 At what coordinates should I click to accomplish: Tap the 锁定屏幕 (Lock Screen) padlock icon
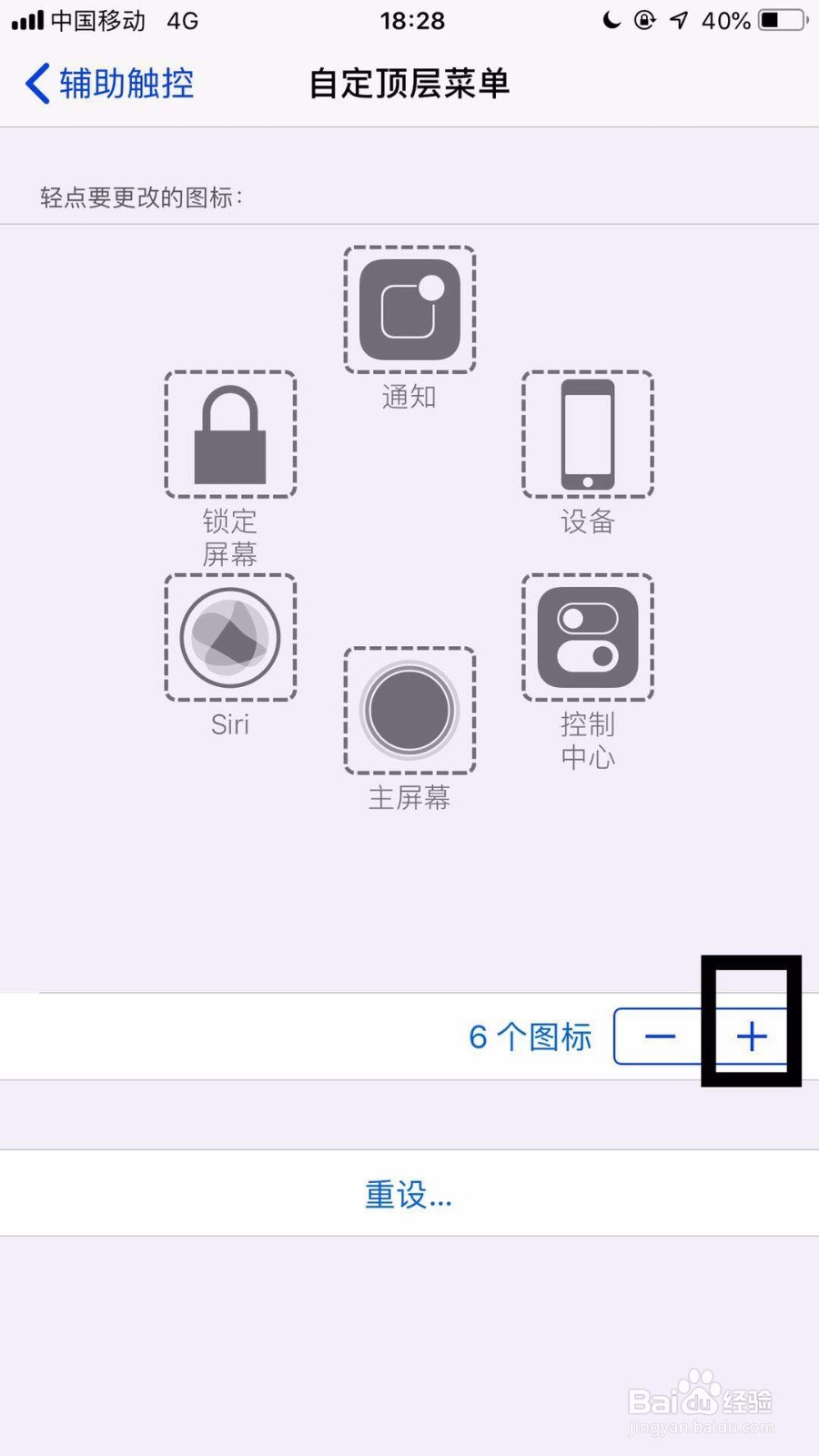pyautogui.click(x=230, y=434)
